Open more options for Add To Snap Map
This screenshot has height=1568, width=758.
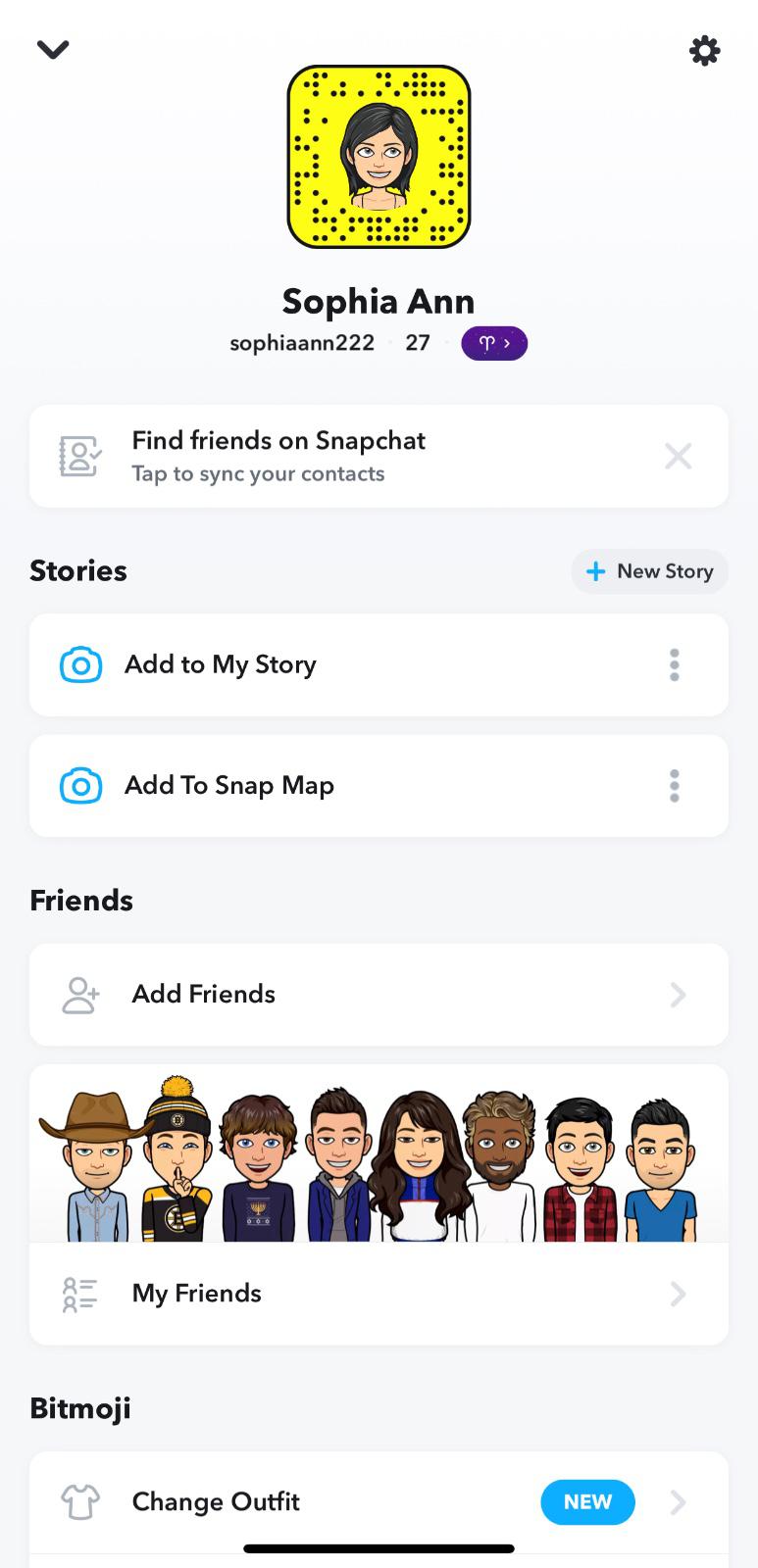click(x=674, y=786)
